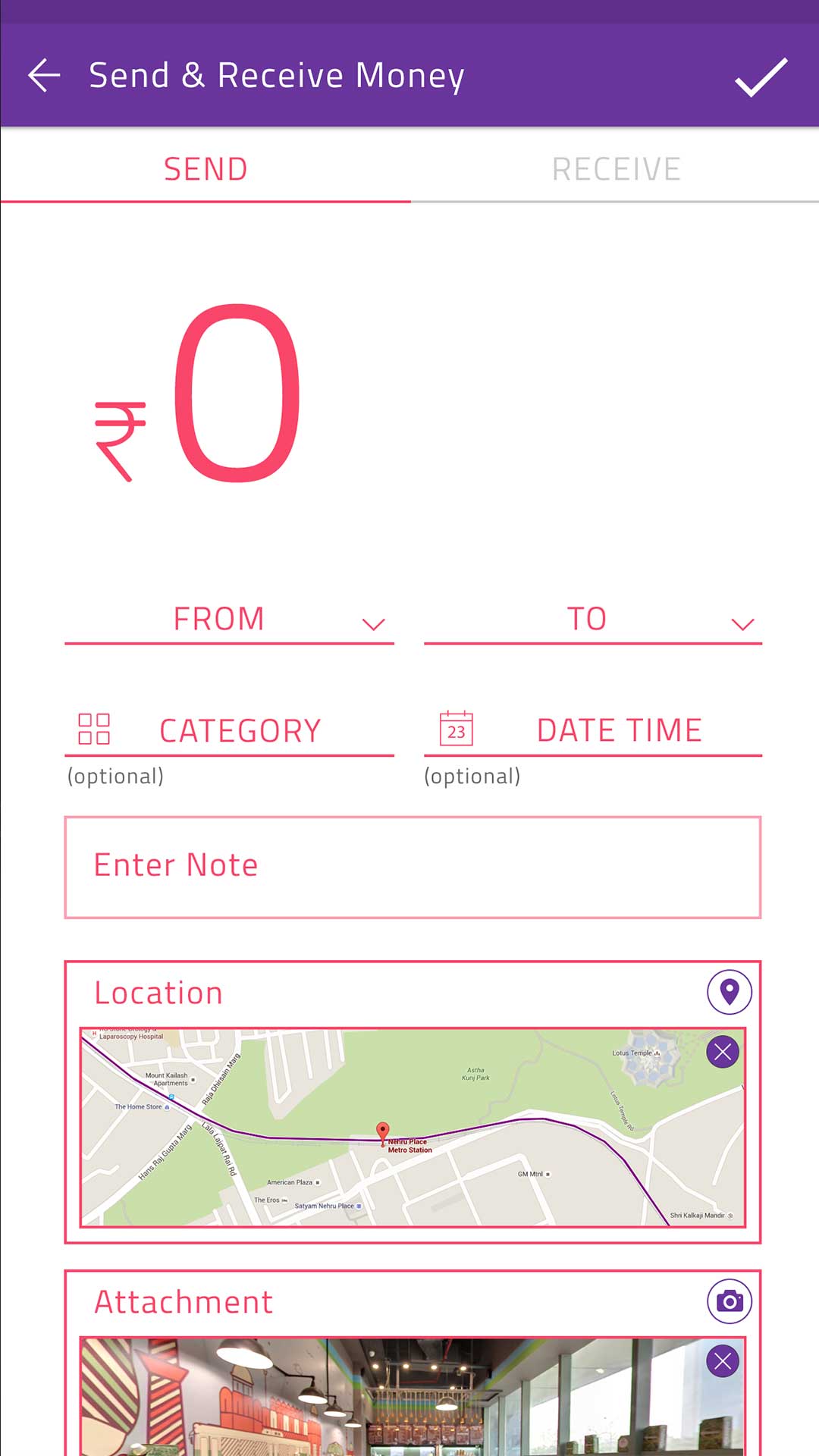Switch to the RECEIVE tab
The image size is (819, 1456).
[x=615, y=169]
